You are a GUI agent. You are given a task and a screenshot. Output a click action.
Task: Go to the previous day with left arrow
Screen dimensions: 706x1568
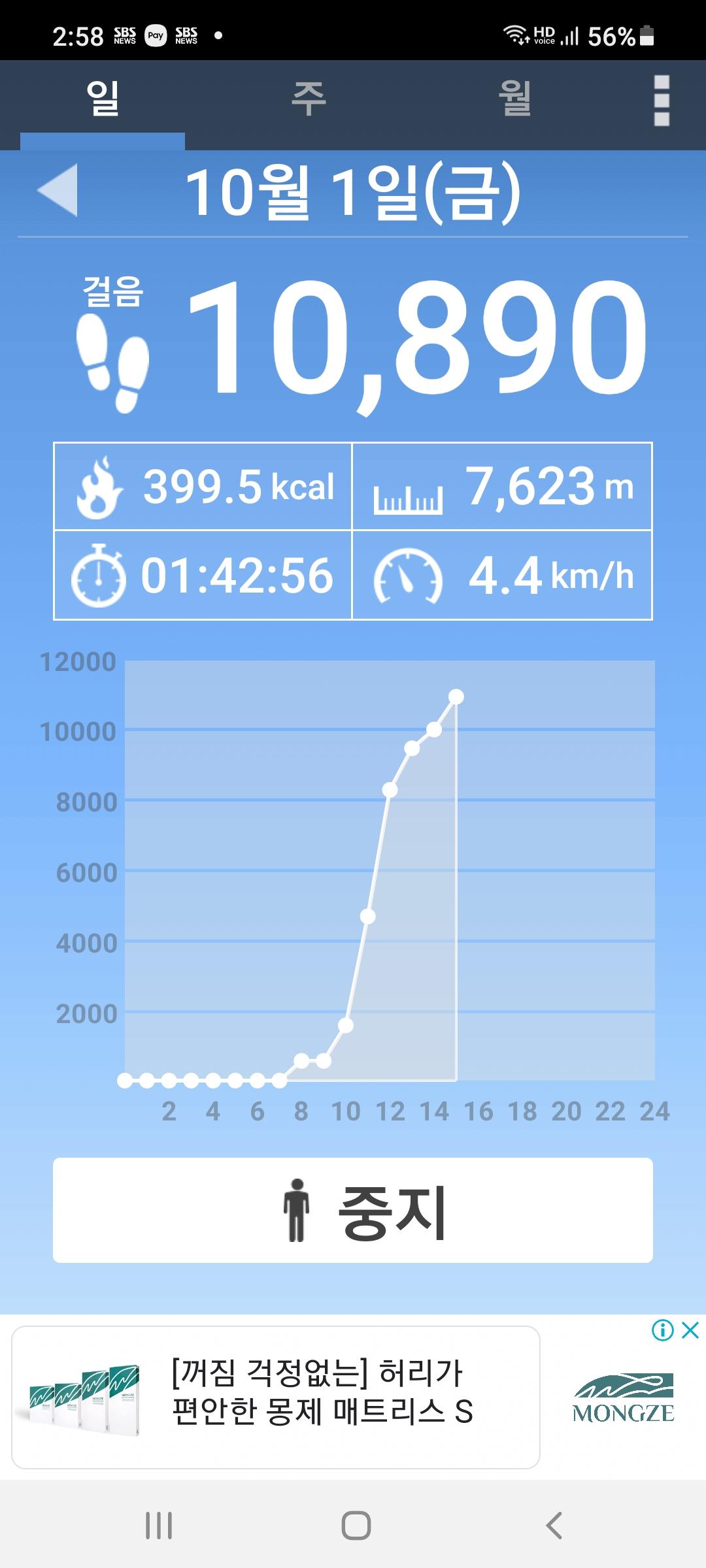tap(59, 190)
